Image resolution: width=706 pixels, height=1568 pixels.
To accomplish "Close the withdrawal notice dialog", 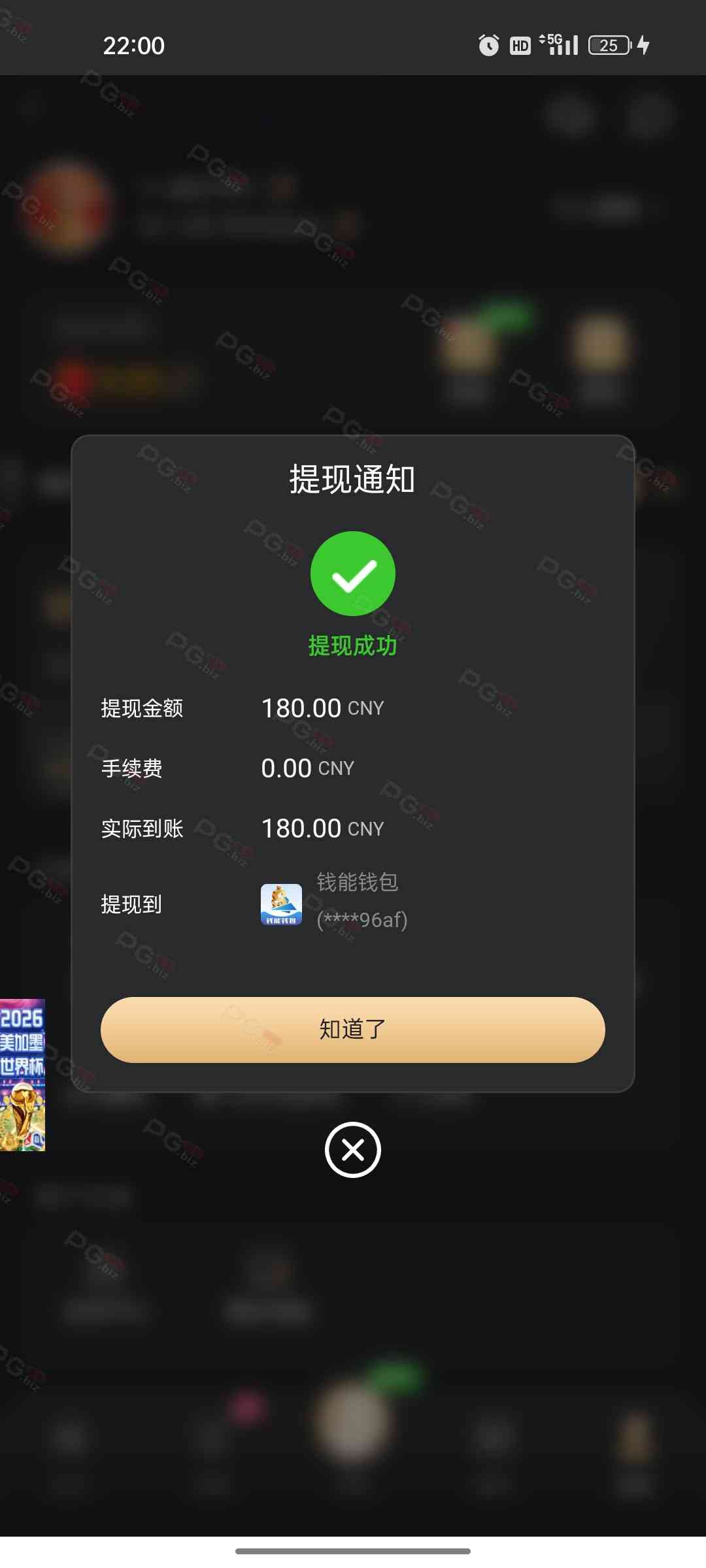I will [x=352, y=1150].
